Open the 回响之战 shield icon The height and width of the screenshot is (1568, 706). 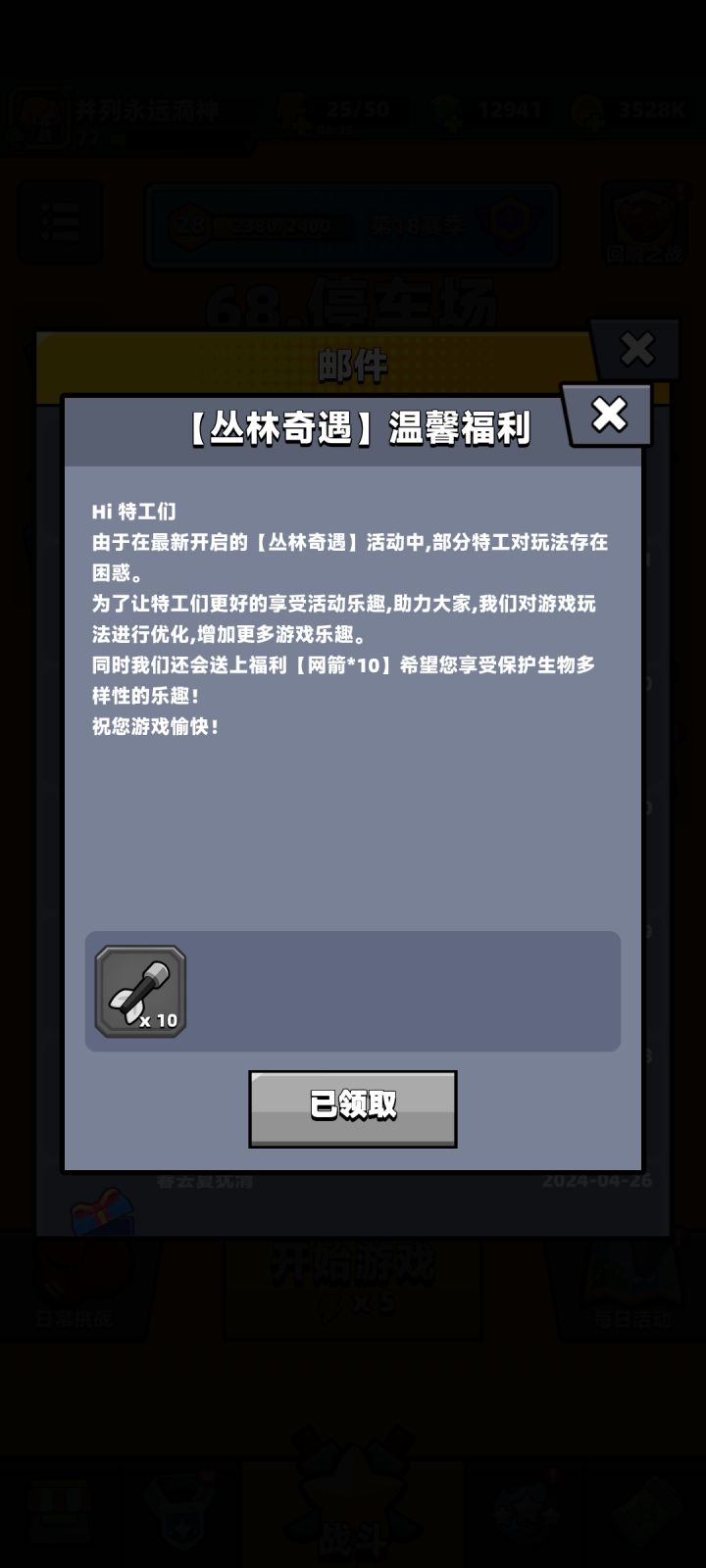pos(642,225)
